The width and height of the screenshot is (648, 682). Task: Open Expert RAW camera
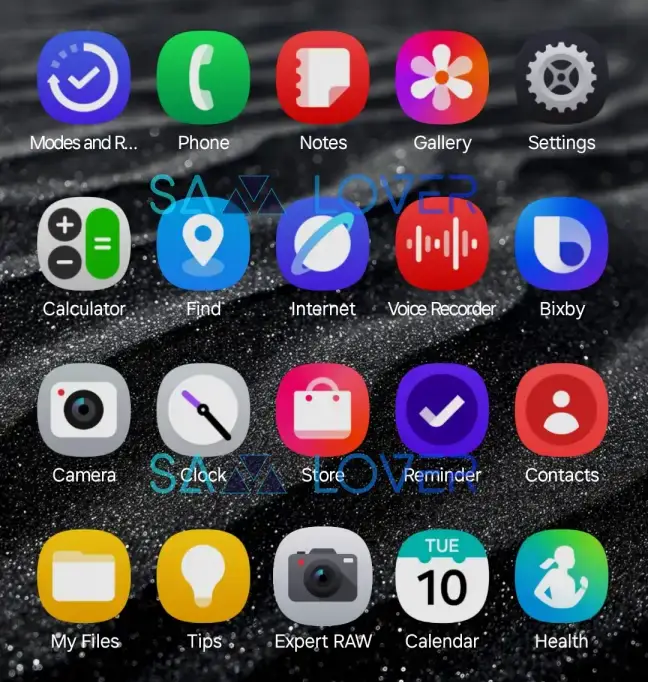tap(323, 576)
